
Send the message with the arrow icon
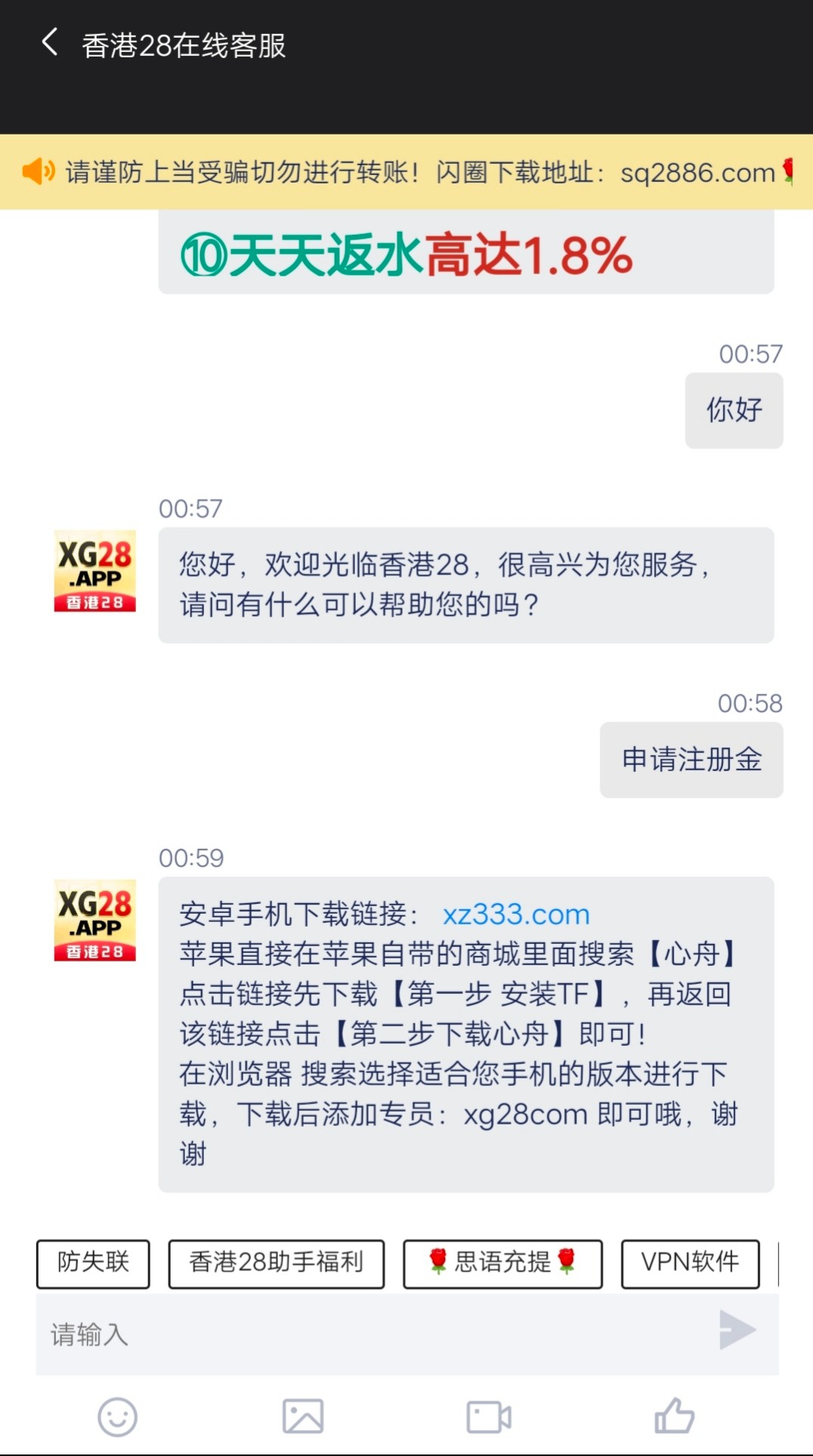coord(737,1330)
